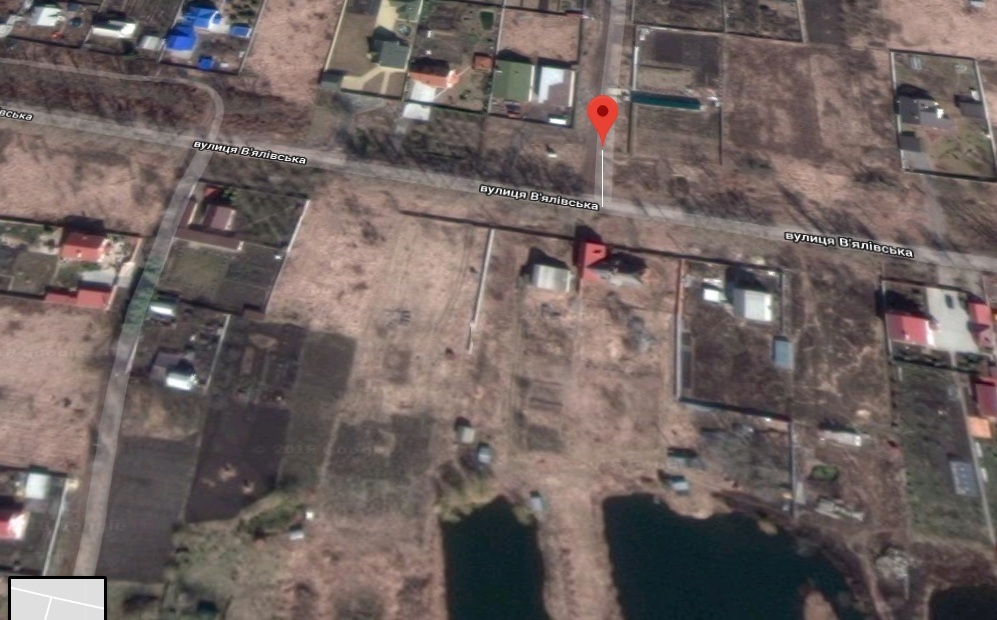Switch to map view via corner thumbnail
Viewport: 997px width, 620px height.
pyautogui.click(x=57, y=598)
